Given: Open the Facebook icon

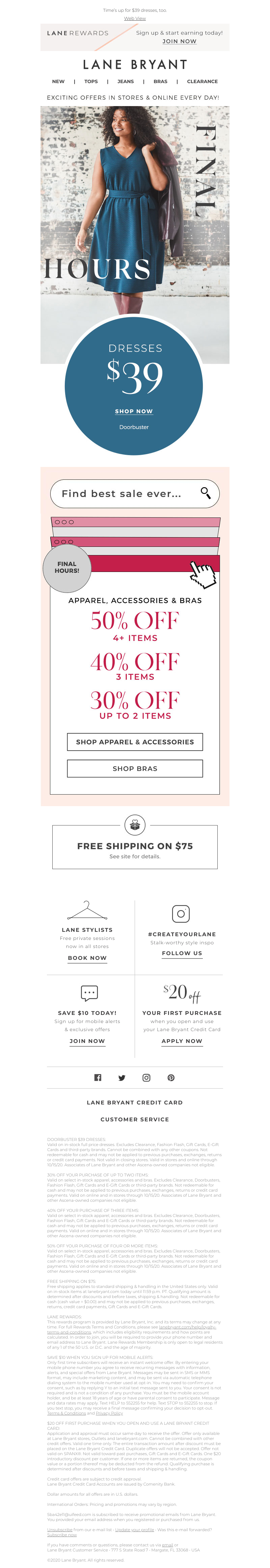Looking at the screenshot, I should tap(98, 1077).
